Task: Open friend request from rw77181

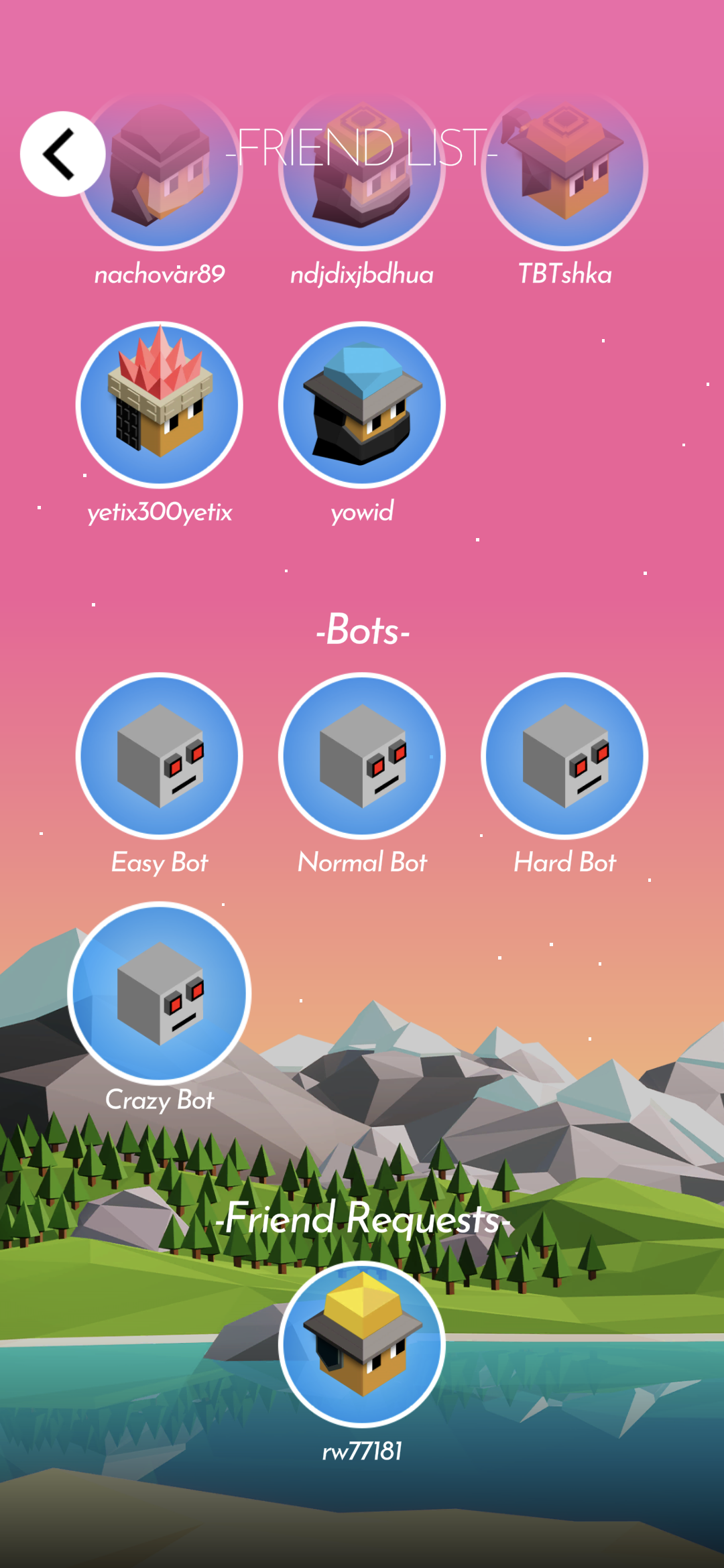Action: click(x=362, y=1344)
